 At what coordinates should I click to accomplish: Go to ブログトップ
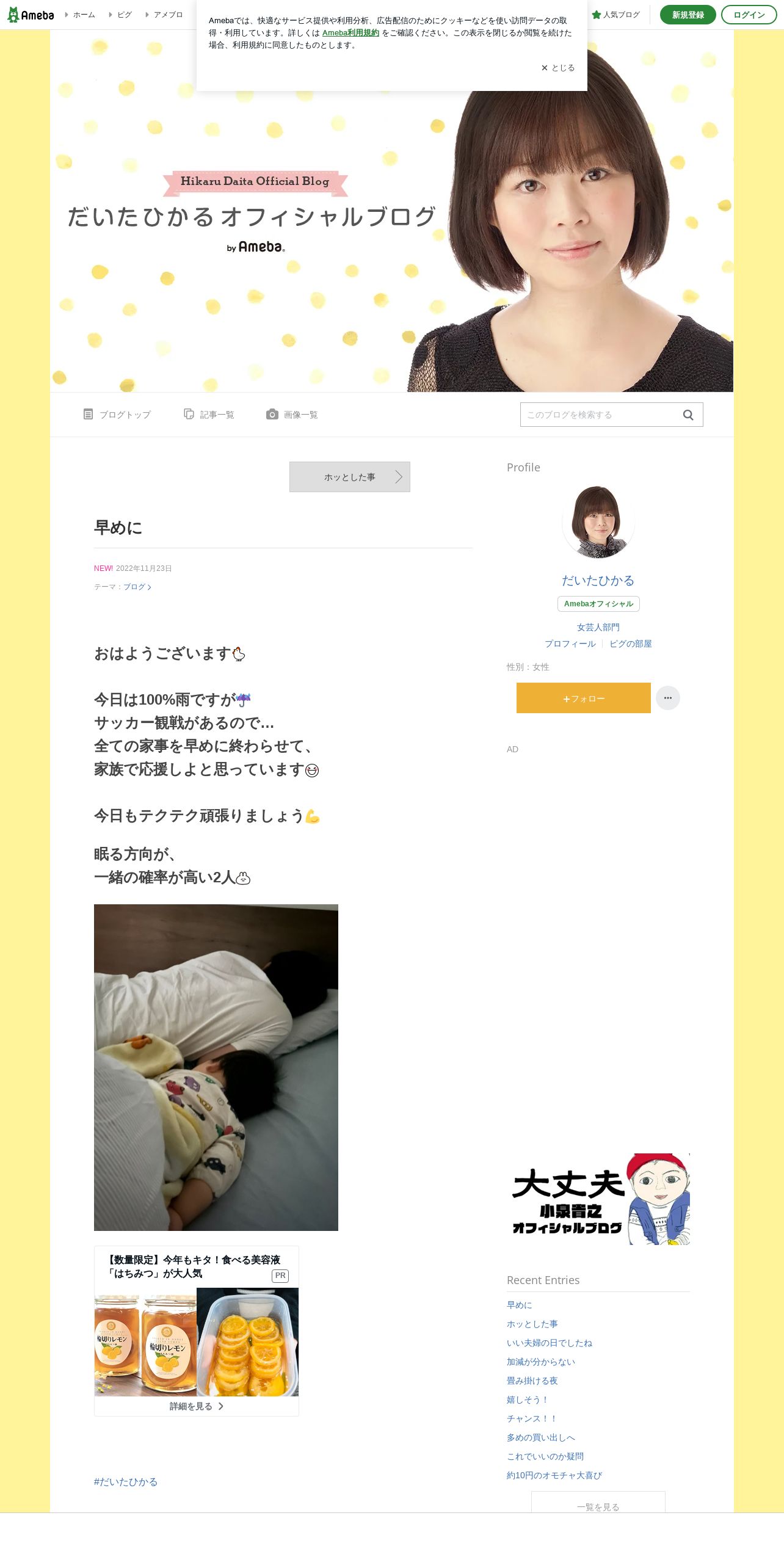(117, 415)
